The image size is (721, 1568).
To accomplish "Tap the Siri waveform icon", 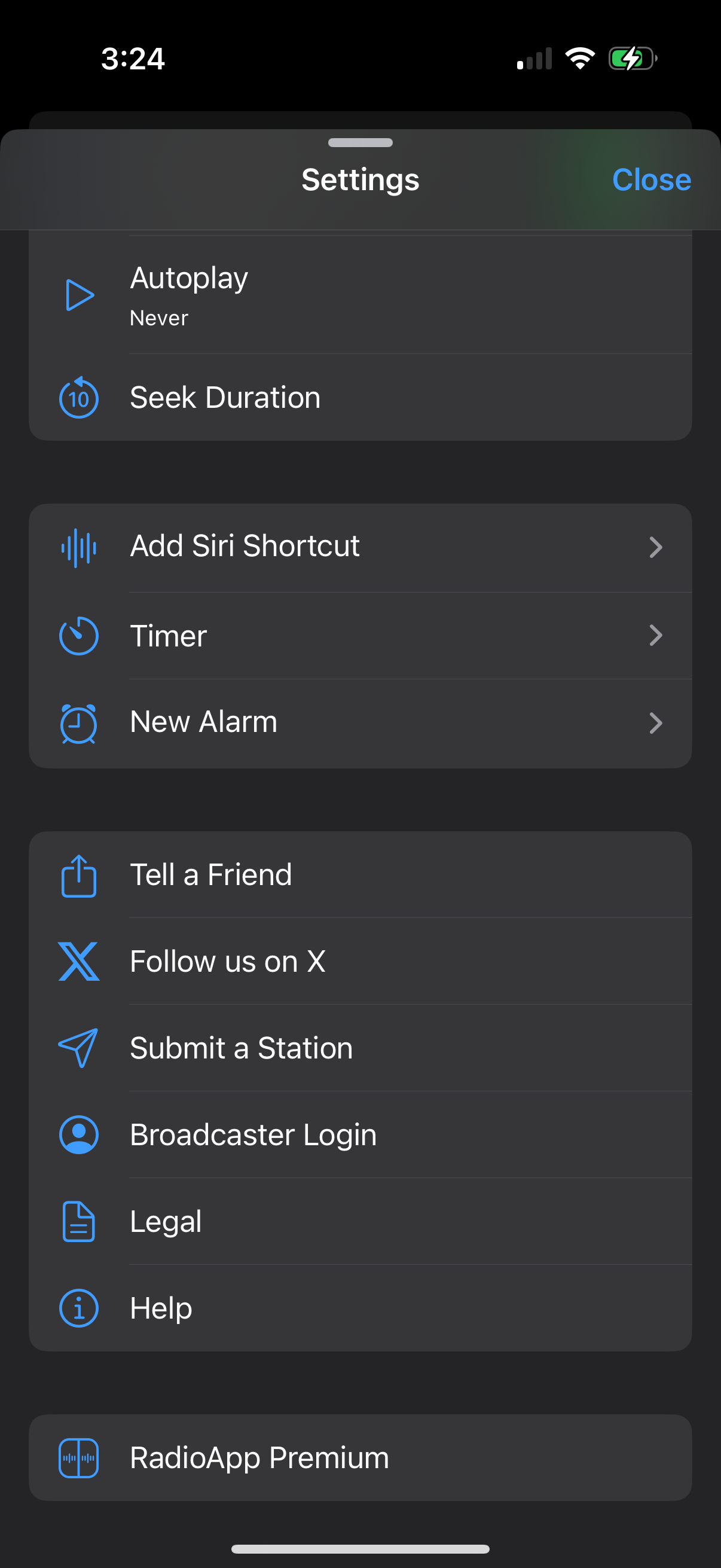I will [x=78, y=547].
